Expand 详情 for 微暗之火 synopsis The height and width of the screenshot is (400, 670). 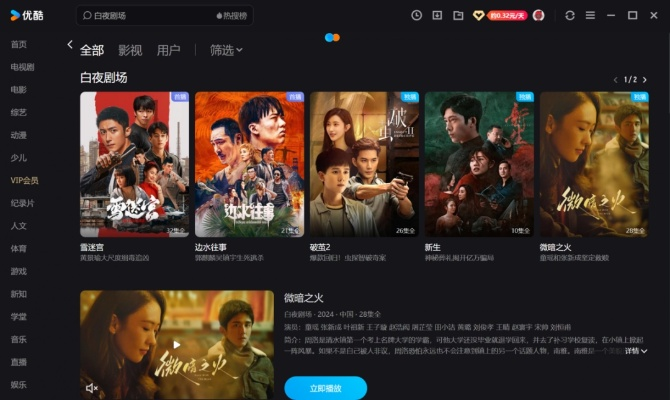tap(636, 351)
